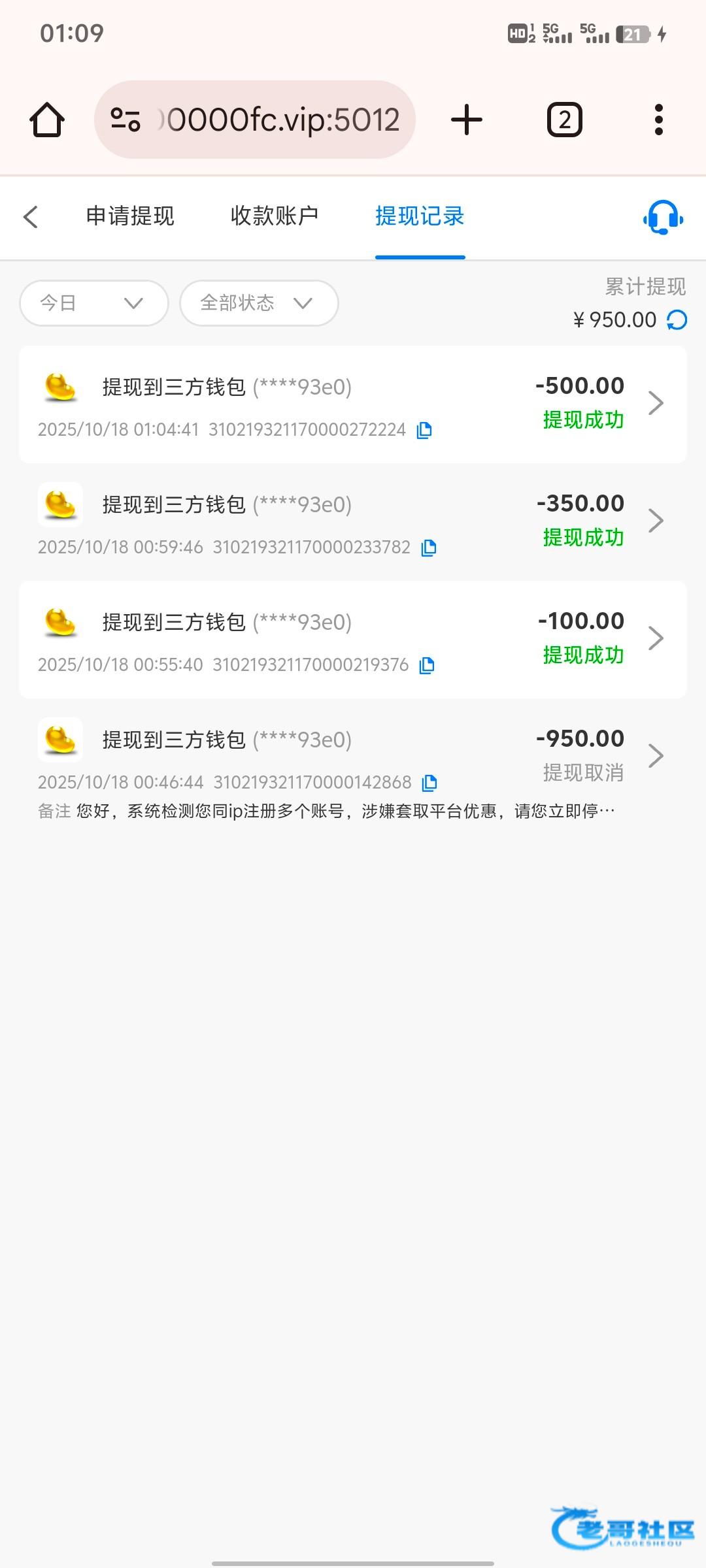Copy order number ending in 142868

pyautogui.click(x=429, y=783)
